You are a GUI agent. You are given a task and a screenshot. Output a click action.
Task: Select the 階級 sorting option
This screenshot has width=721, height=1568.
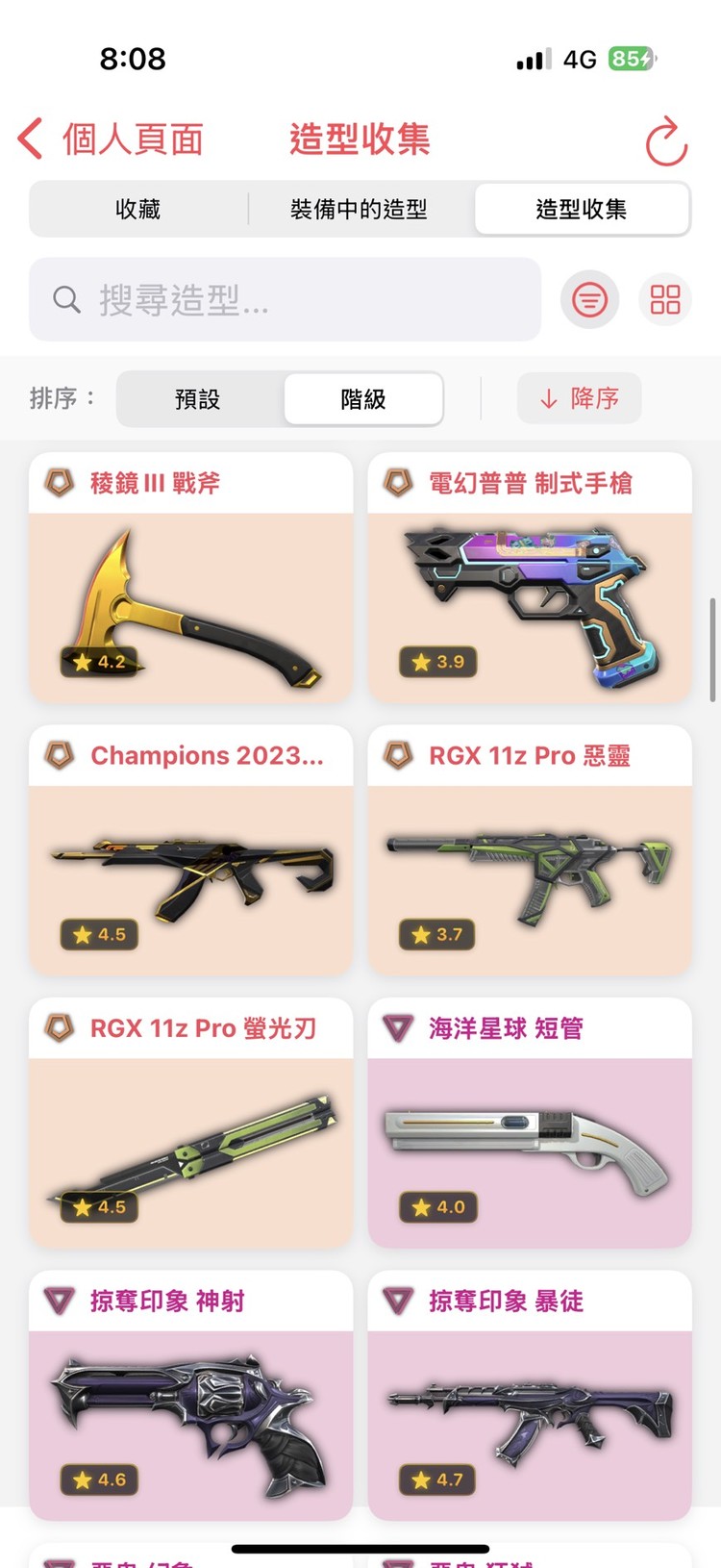tap(361, 398)
